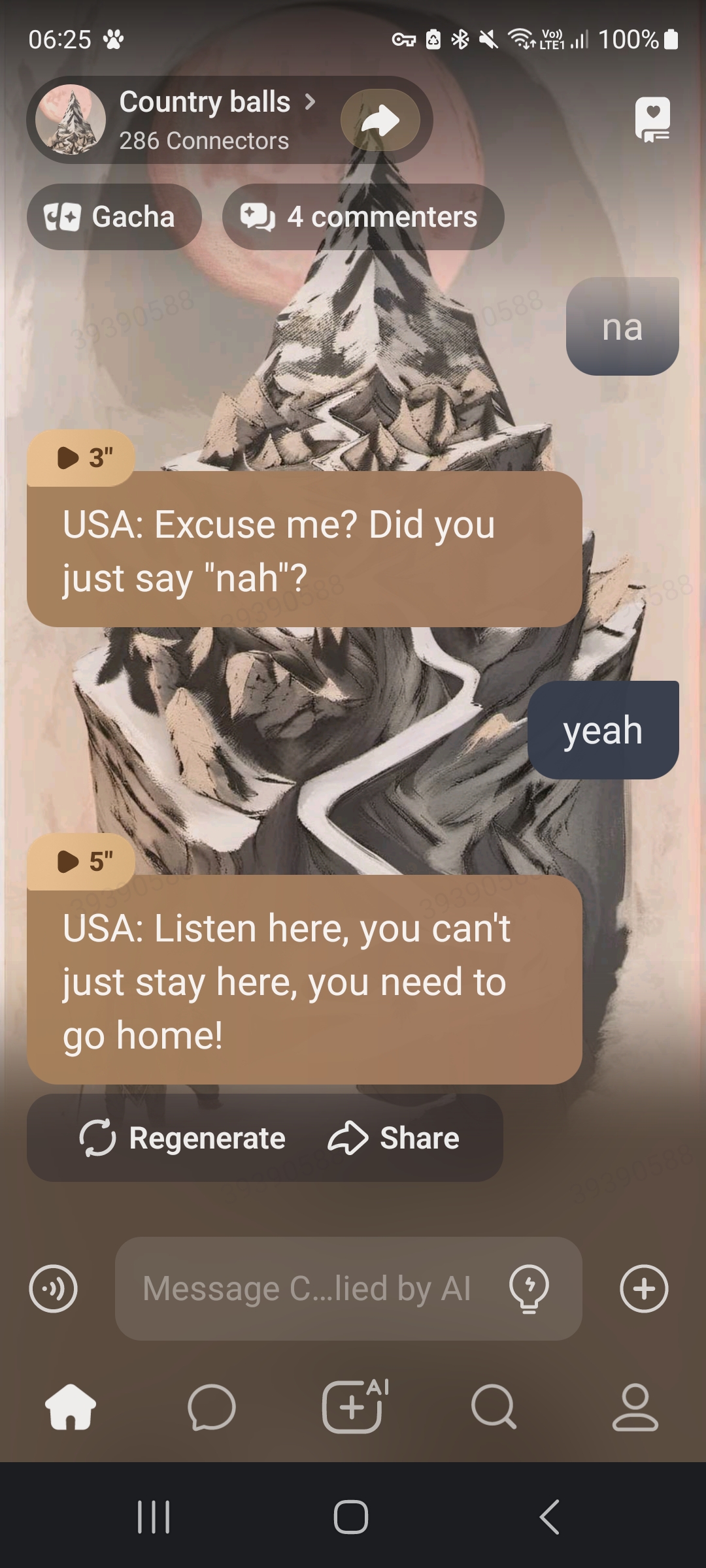The image size is (706, 1568).
Task: Open the Country balls character profile
Action: [x=204, y=120]
